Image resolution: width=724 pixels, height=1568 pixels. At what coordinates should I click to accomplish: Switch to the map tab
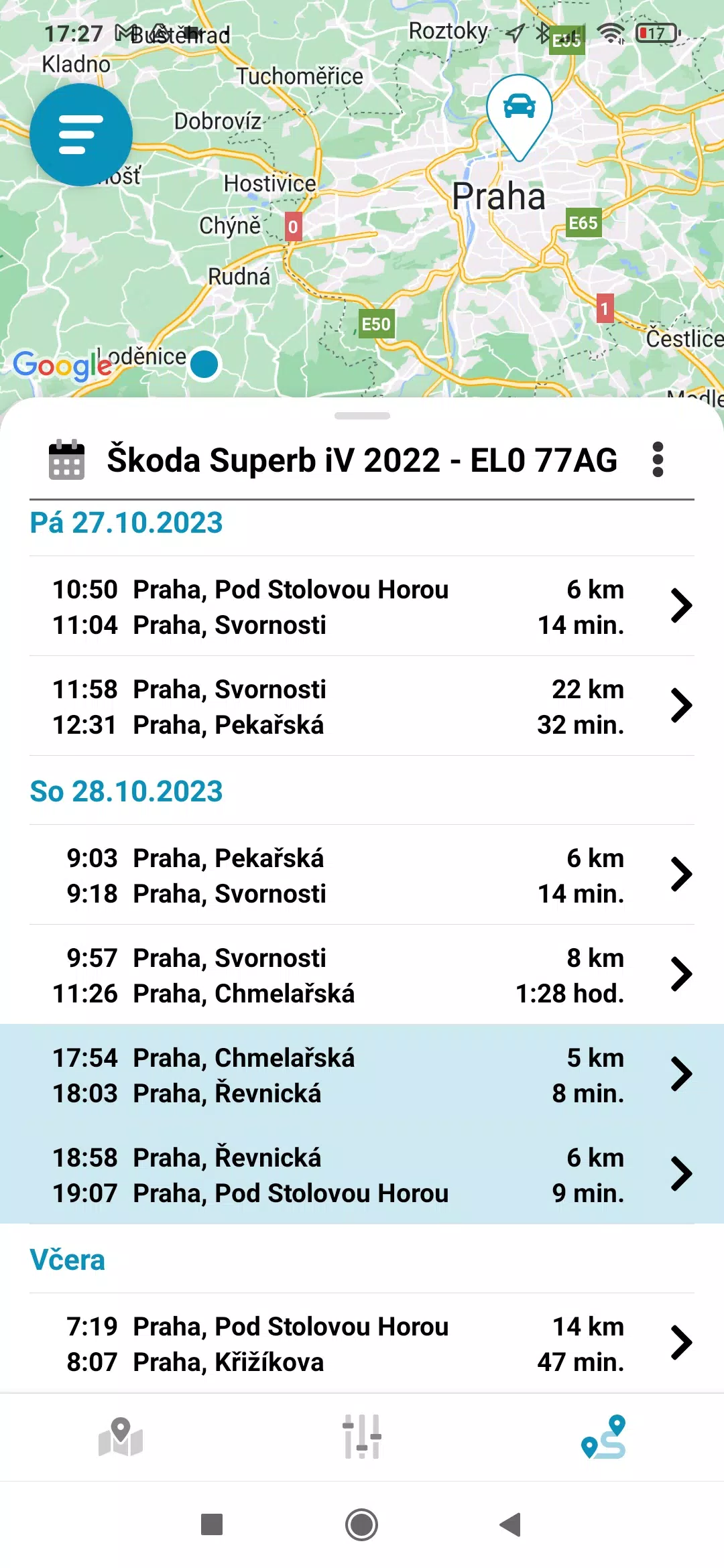coord(121,1437)
